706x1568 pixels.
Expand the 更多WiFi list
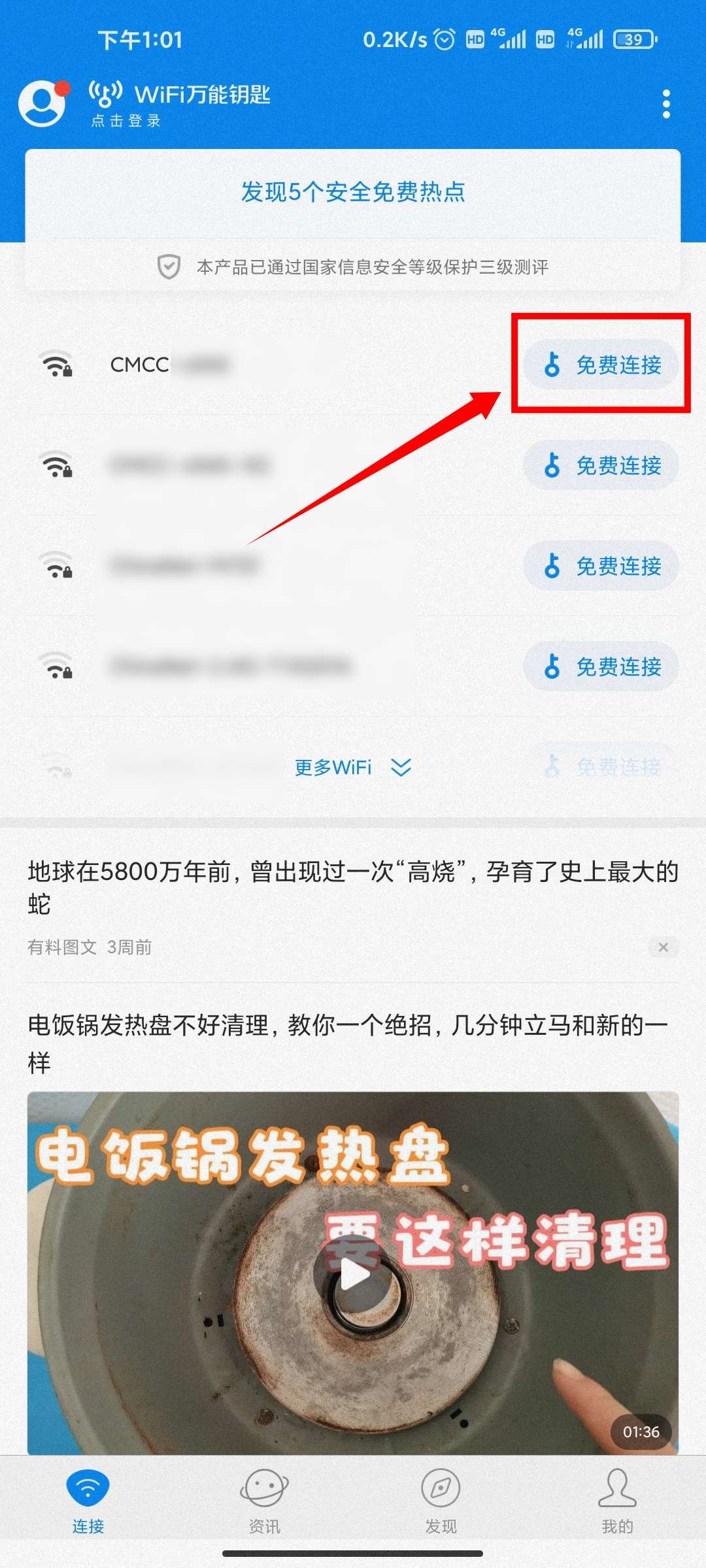point(353,767)
